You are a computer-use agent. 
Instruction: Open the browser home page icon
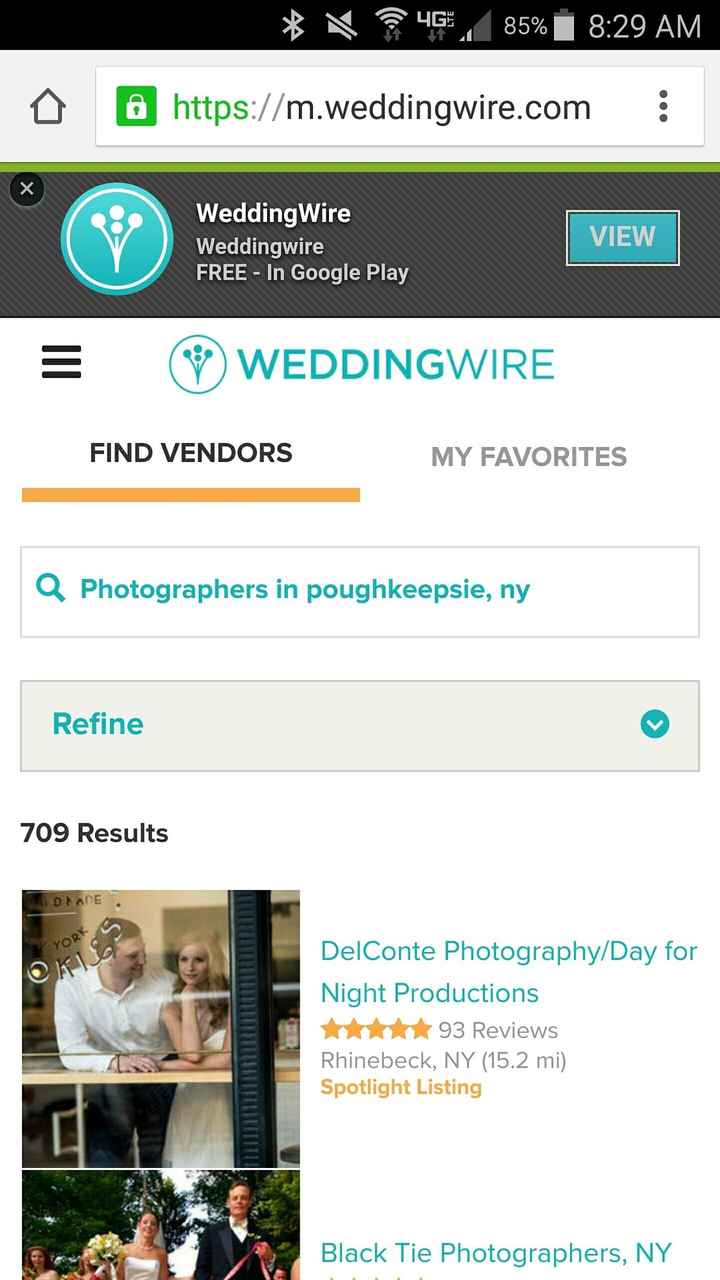click(x=47, y=104)
